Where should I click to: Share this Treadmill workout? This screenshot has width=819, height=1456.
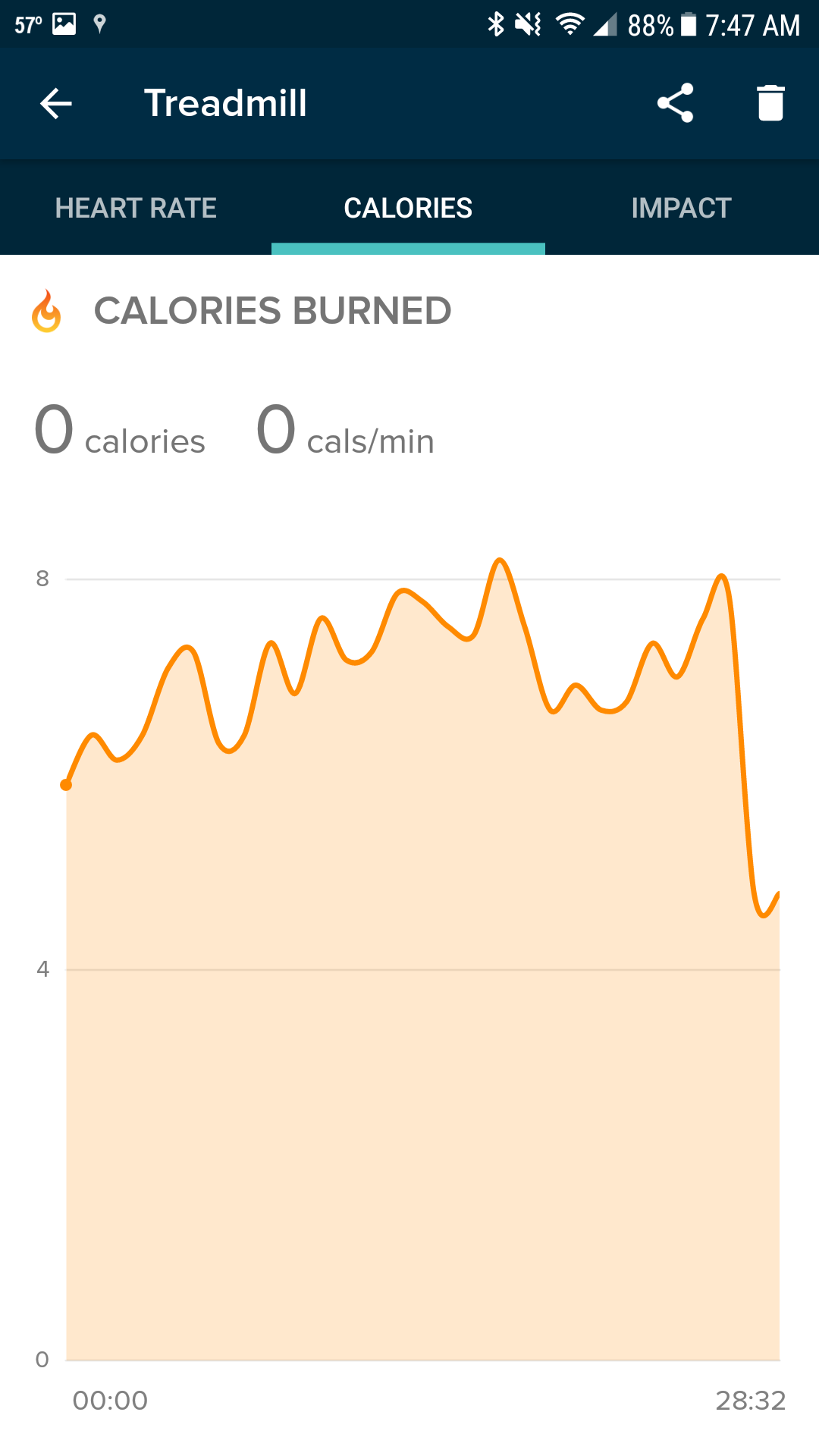(675, 103)
